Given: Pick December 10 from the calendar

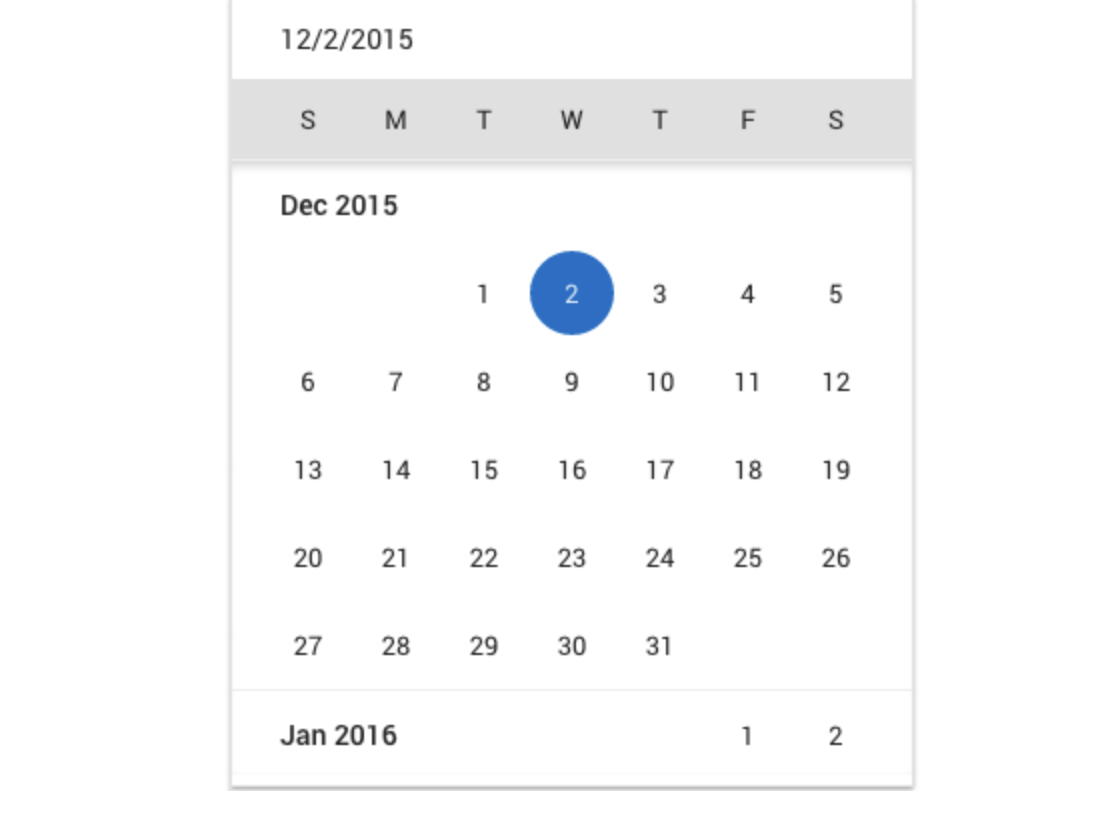Looking at the screenshot, I should pos(659,382).
